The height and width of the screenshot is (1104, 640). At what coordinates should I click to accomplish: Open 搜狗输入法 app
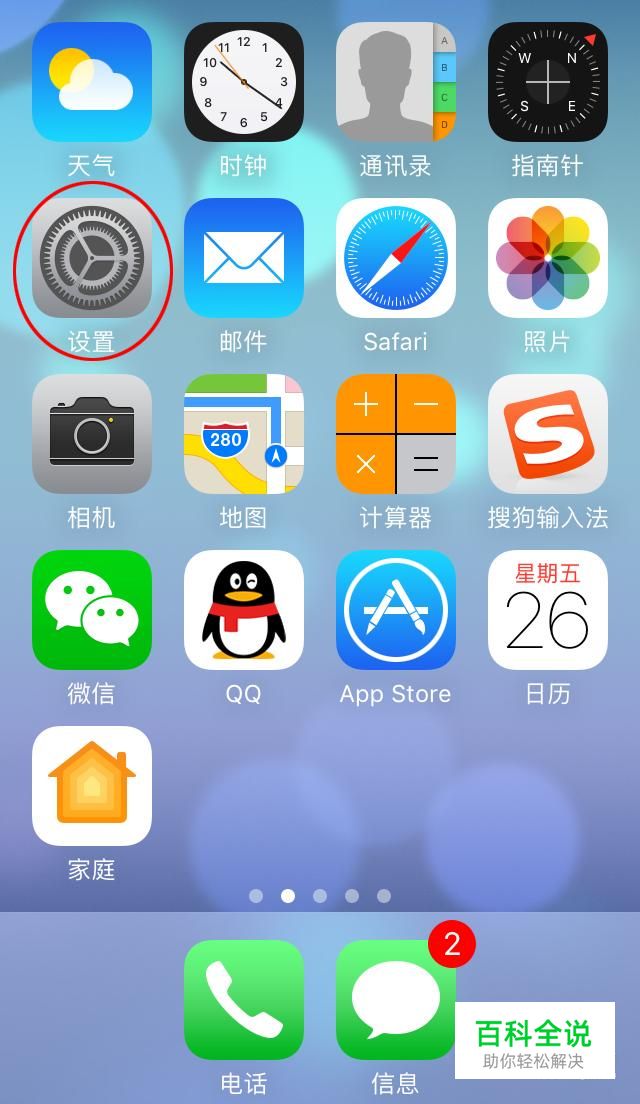click(x=548, y=434)
